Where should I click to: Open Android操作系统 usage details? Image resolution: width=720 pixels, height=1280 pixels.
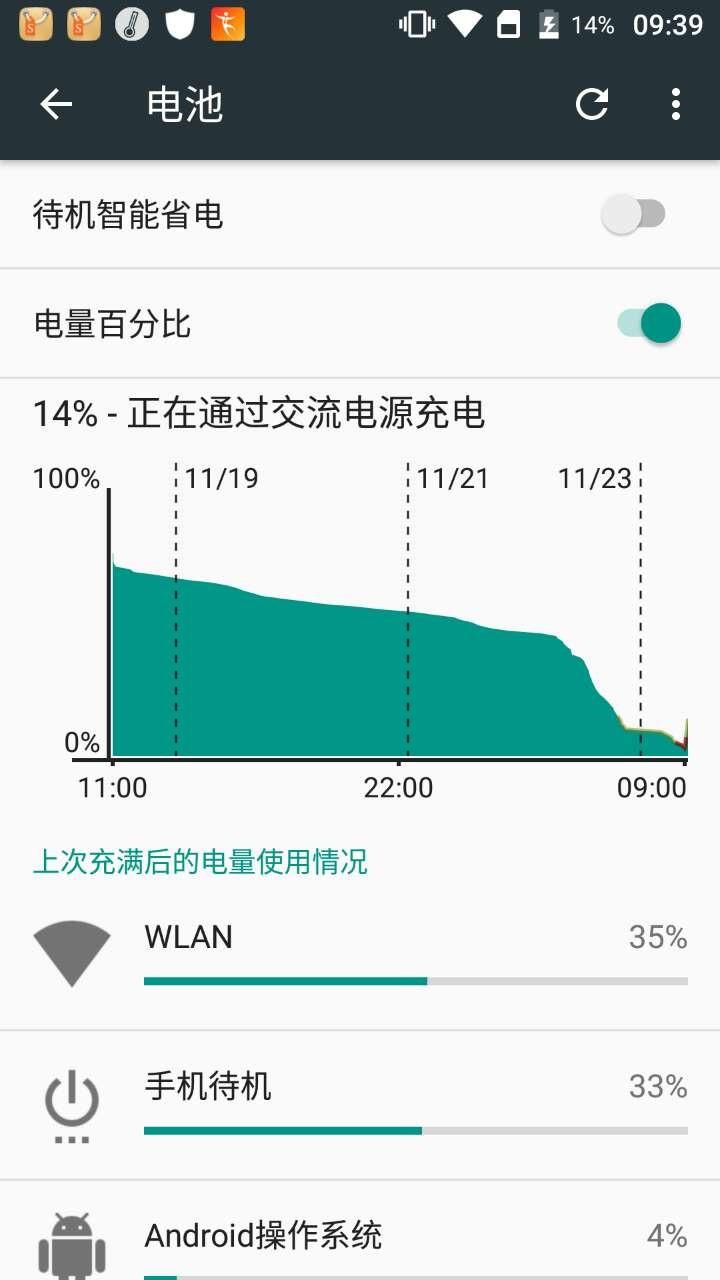(x=360, y=1240)
